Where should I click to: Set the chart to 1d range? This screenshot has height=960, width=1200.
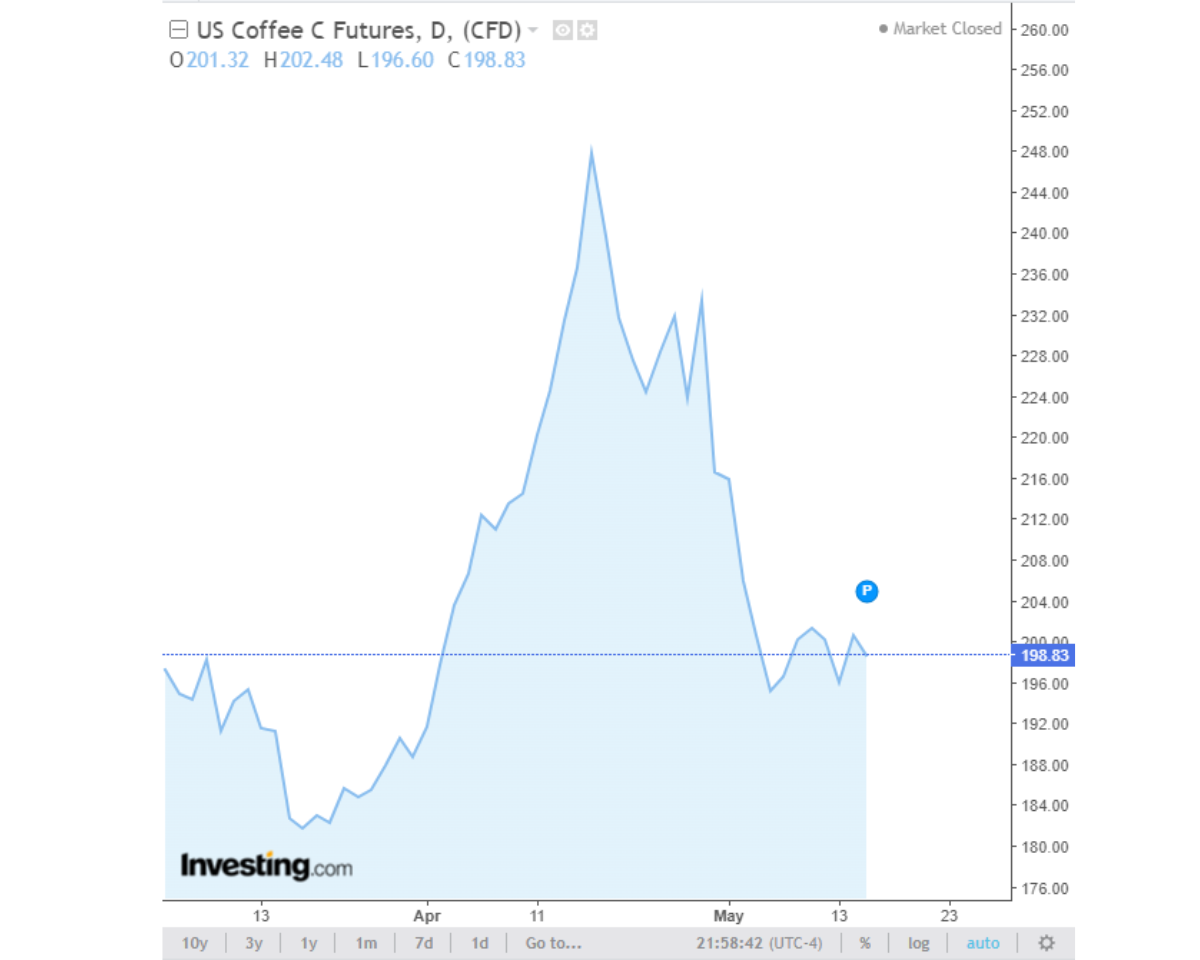pos(480,943)
